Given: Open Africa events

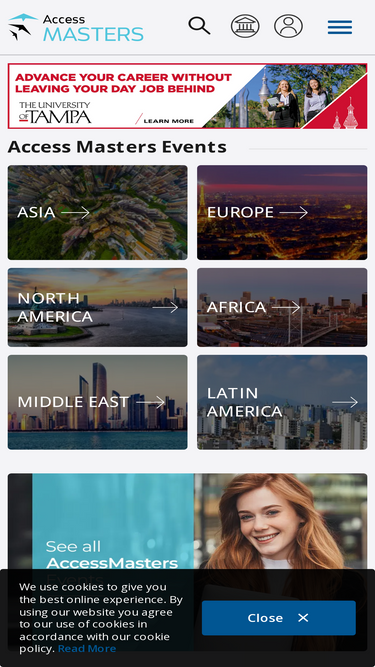Looking at the screenshot, I should [x=282, y=307].
